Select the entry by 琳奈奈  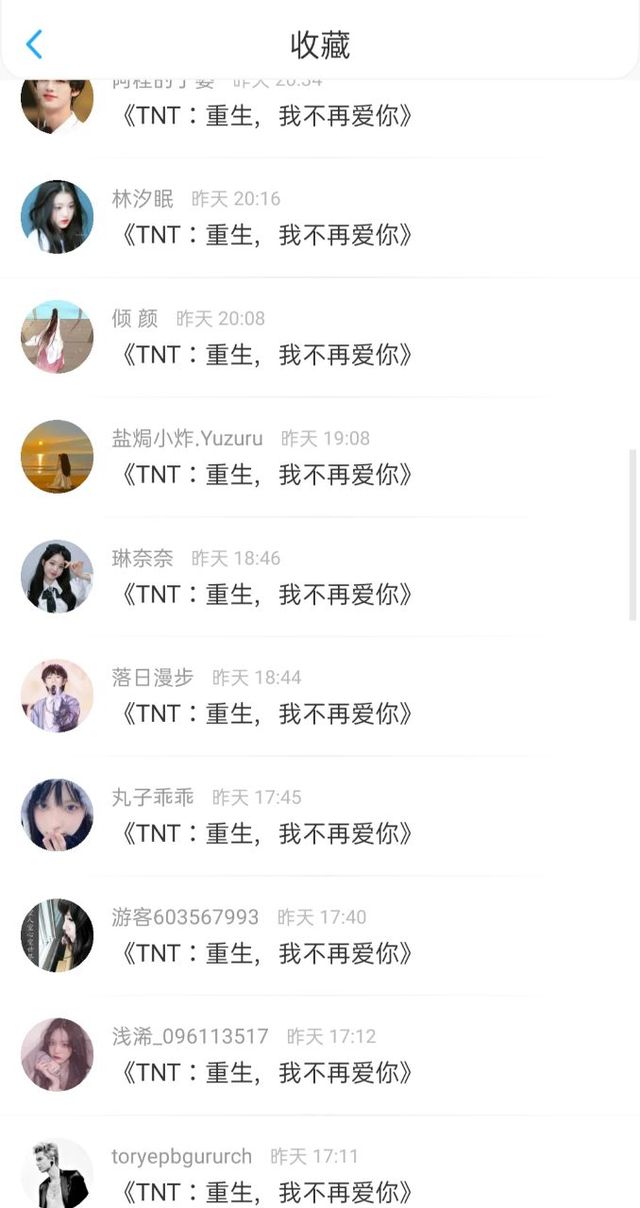coord(266,594)
